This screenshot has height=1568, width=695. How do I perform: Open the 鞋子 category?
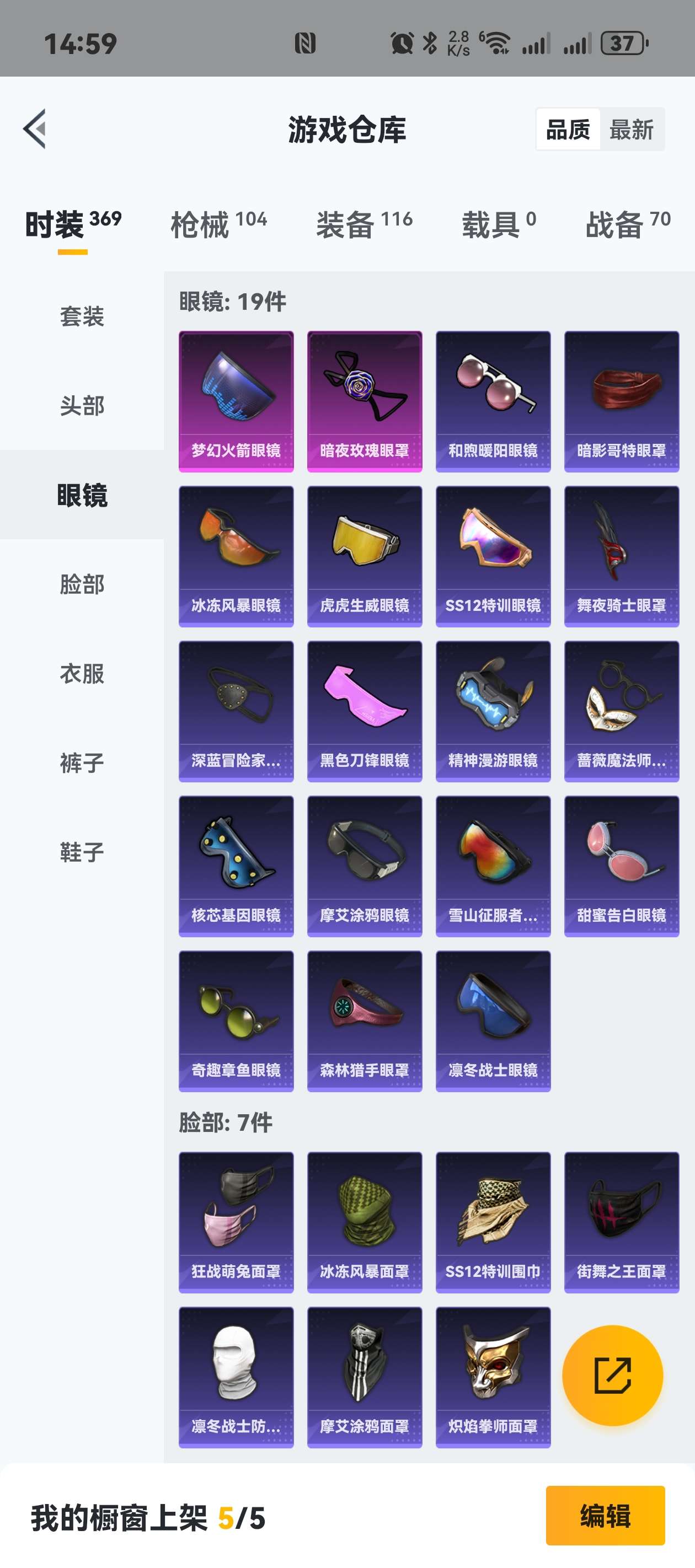(x=82, y=852)
